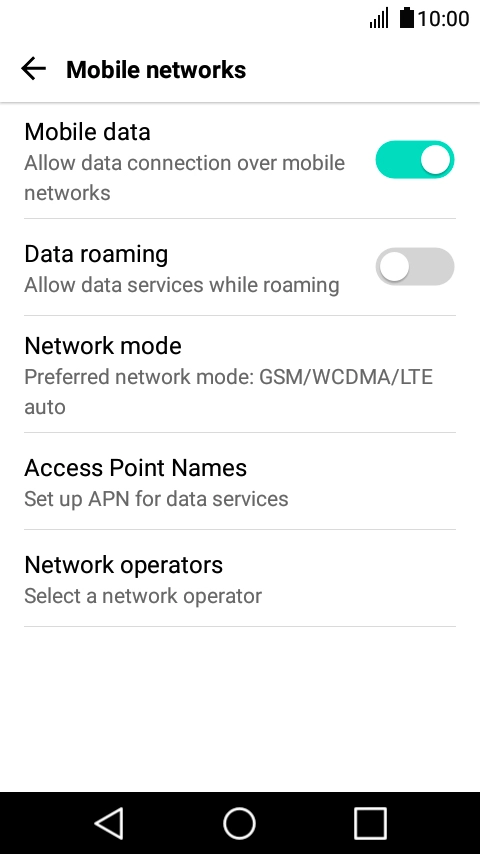Open Access Point Names

pos(240,482)
